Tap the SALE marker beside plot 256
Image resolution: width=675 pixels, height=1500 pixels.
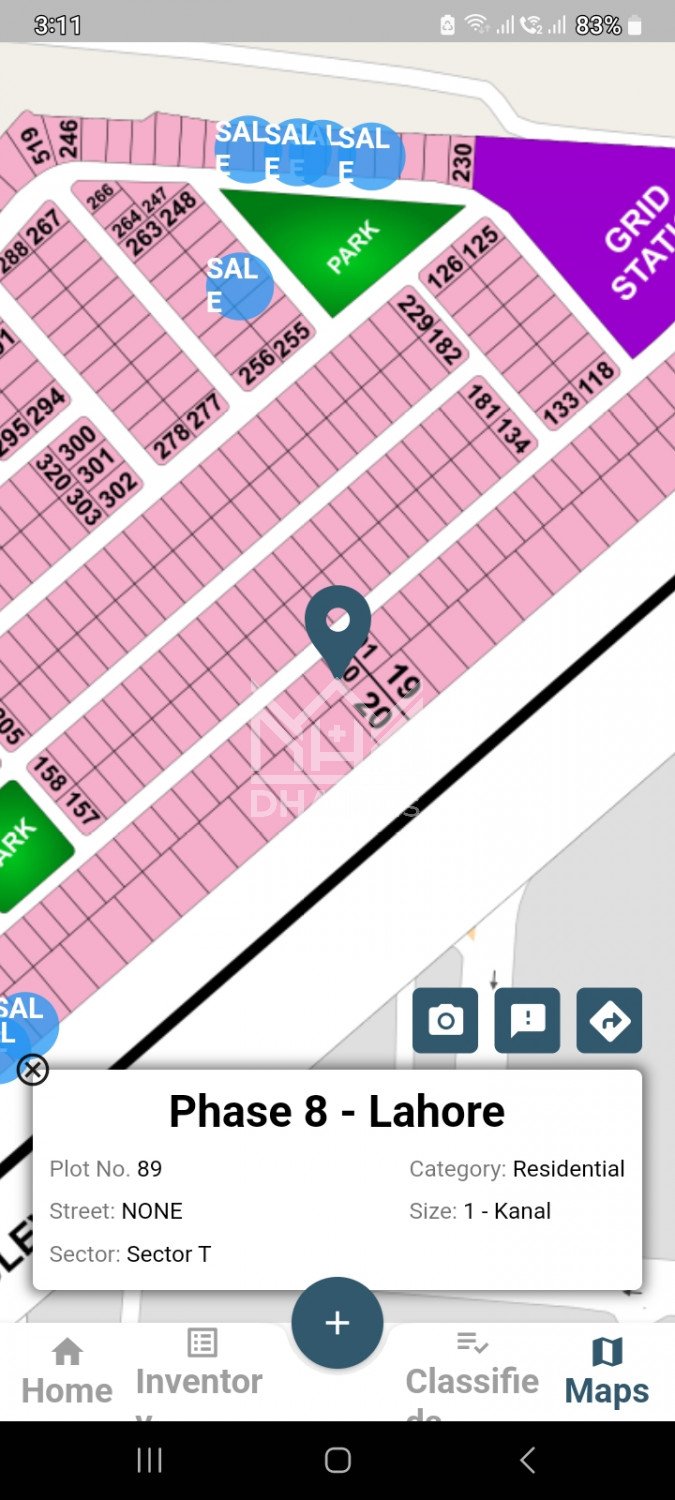point(239,286)
